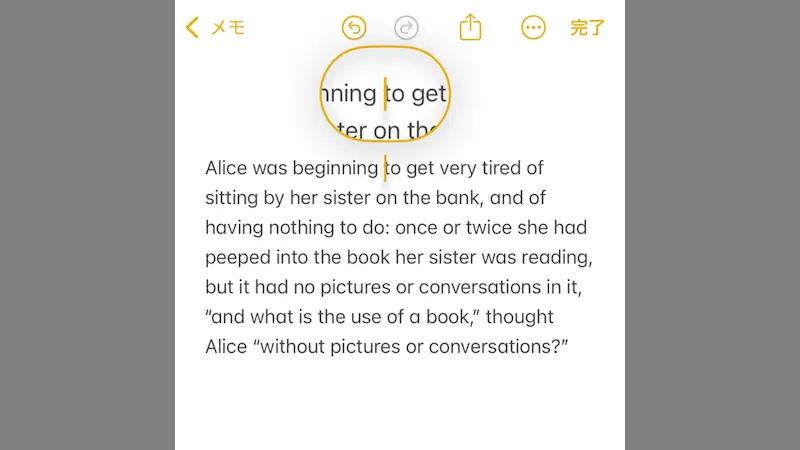Undo the last edit
This screenshot has width=800, height=450.
(x=354, y=28)
